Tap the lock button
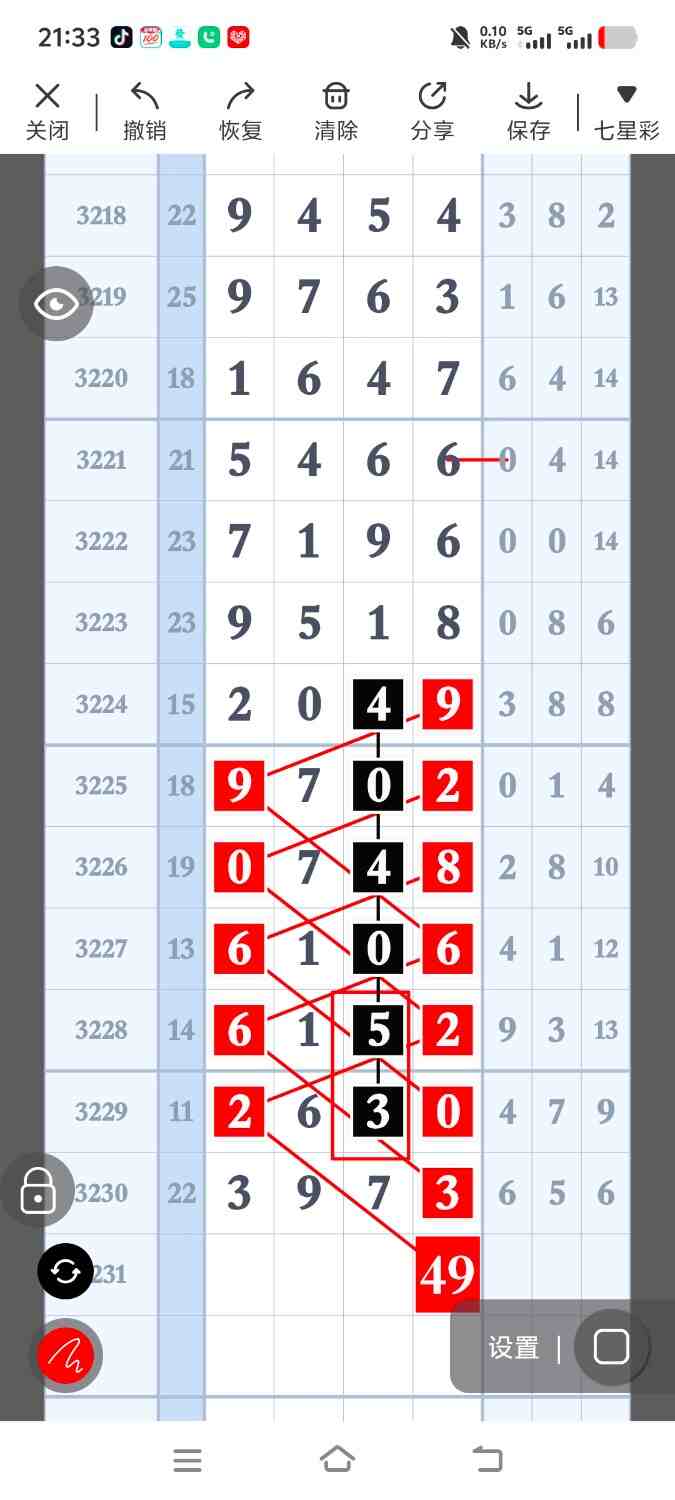 pos(38,1190)
